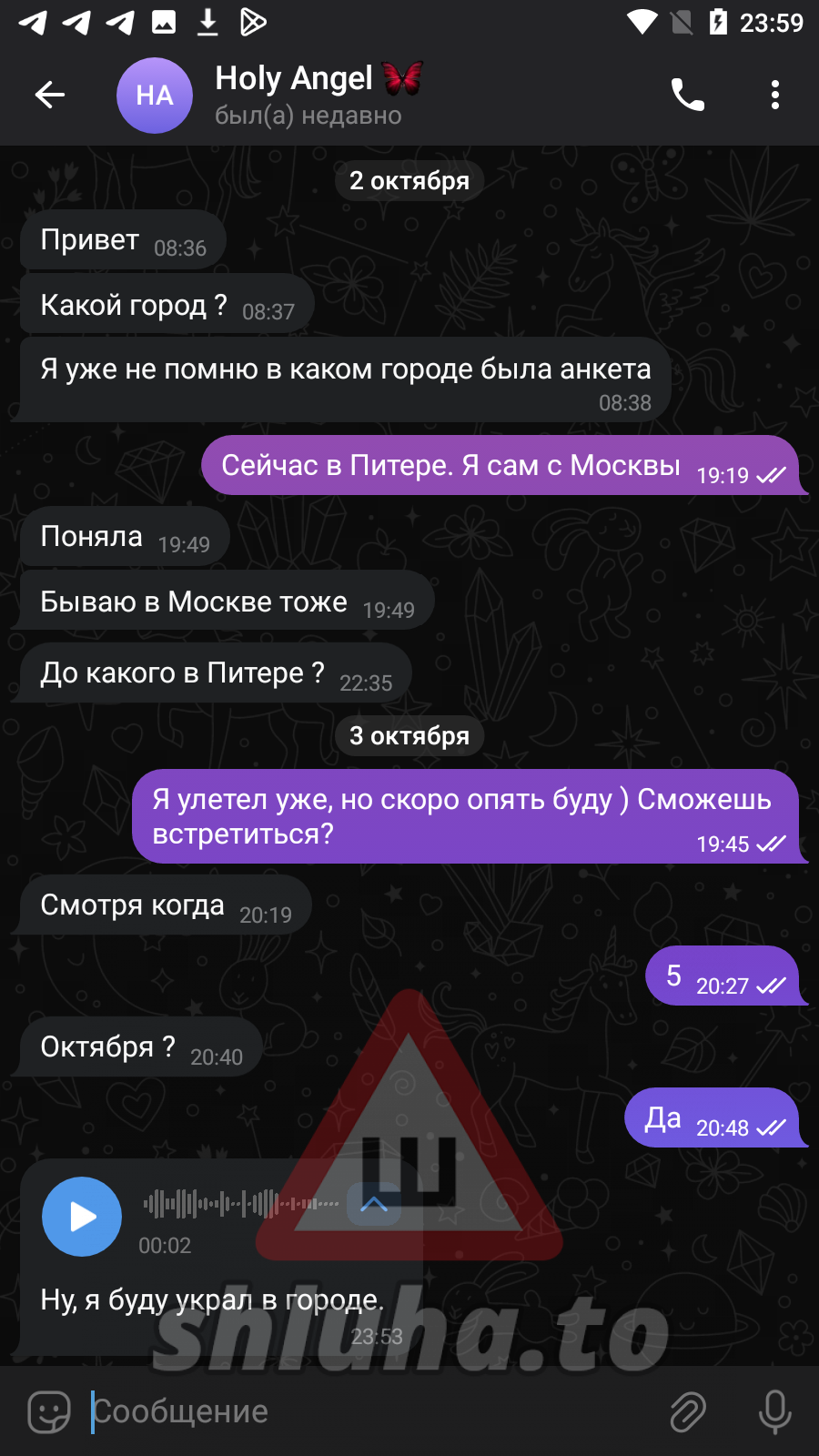Go back to the chat list

point(50,95)
